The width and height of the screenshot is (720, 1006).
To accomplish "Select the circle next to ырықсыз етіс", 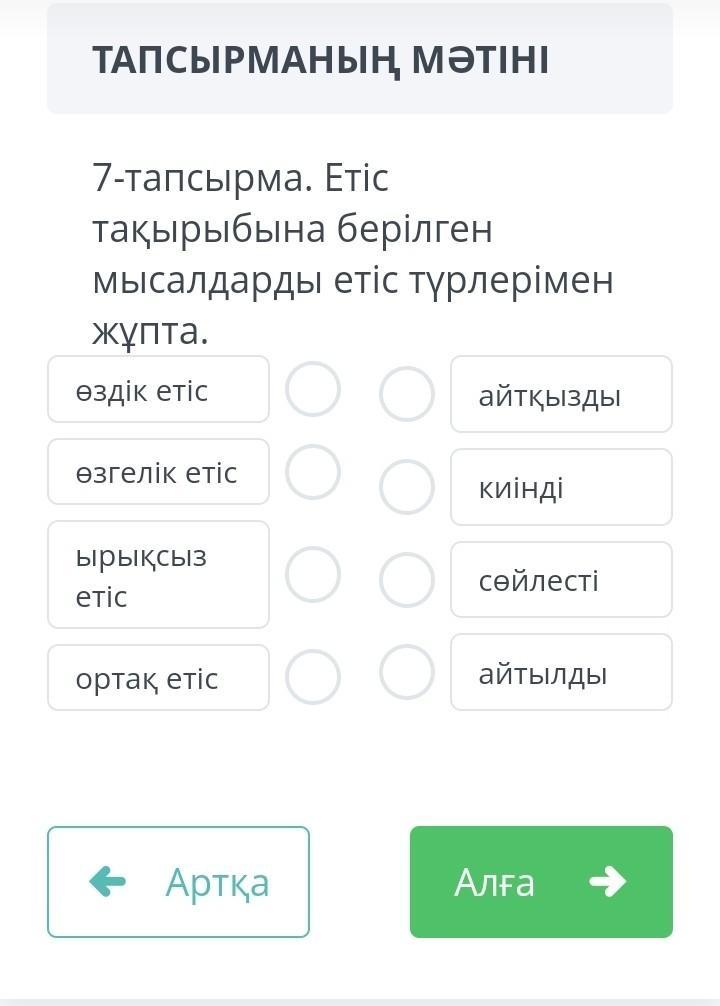I will pos(313,574).
